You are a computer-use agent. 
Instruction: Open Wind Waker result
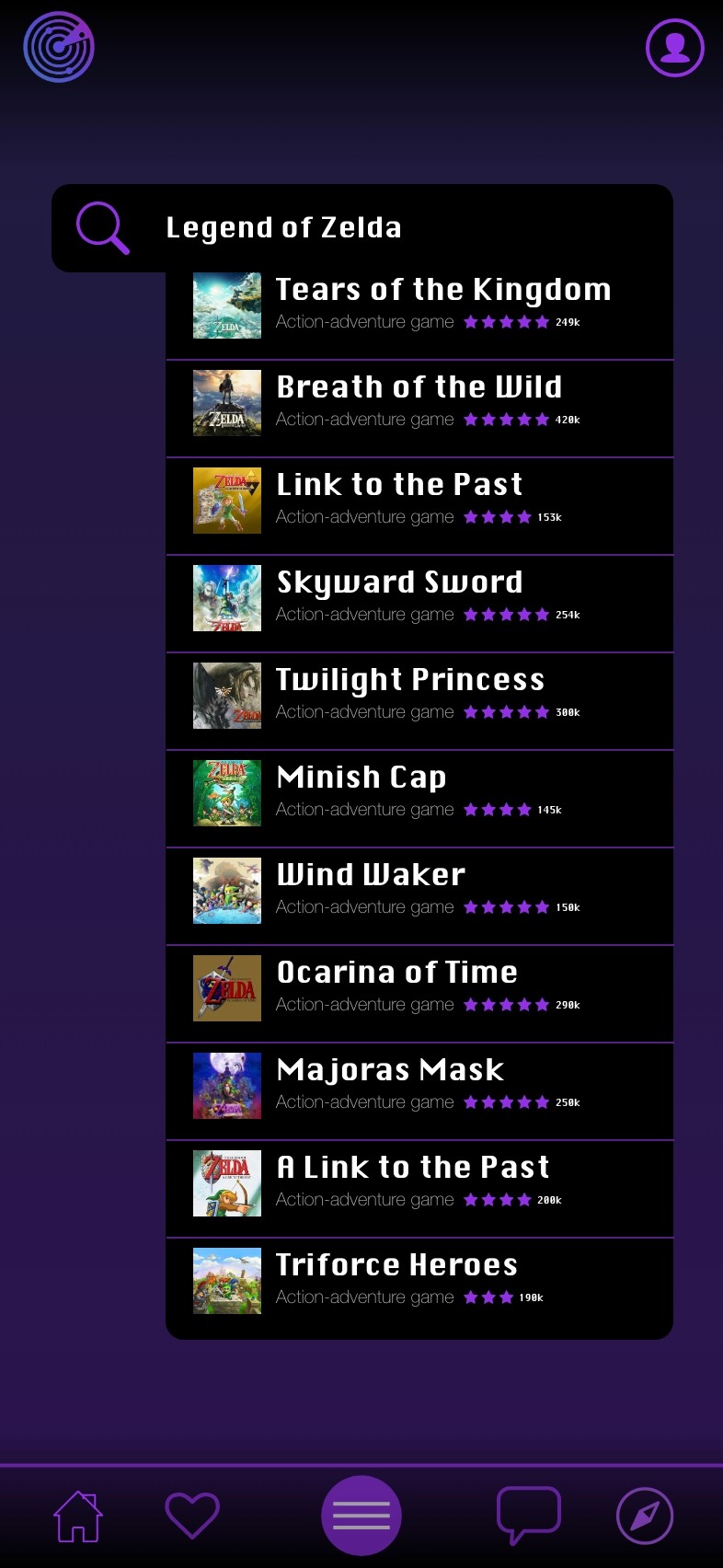click(419, 896)
